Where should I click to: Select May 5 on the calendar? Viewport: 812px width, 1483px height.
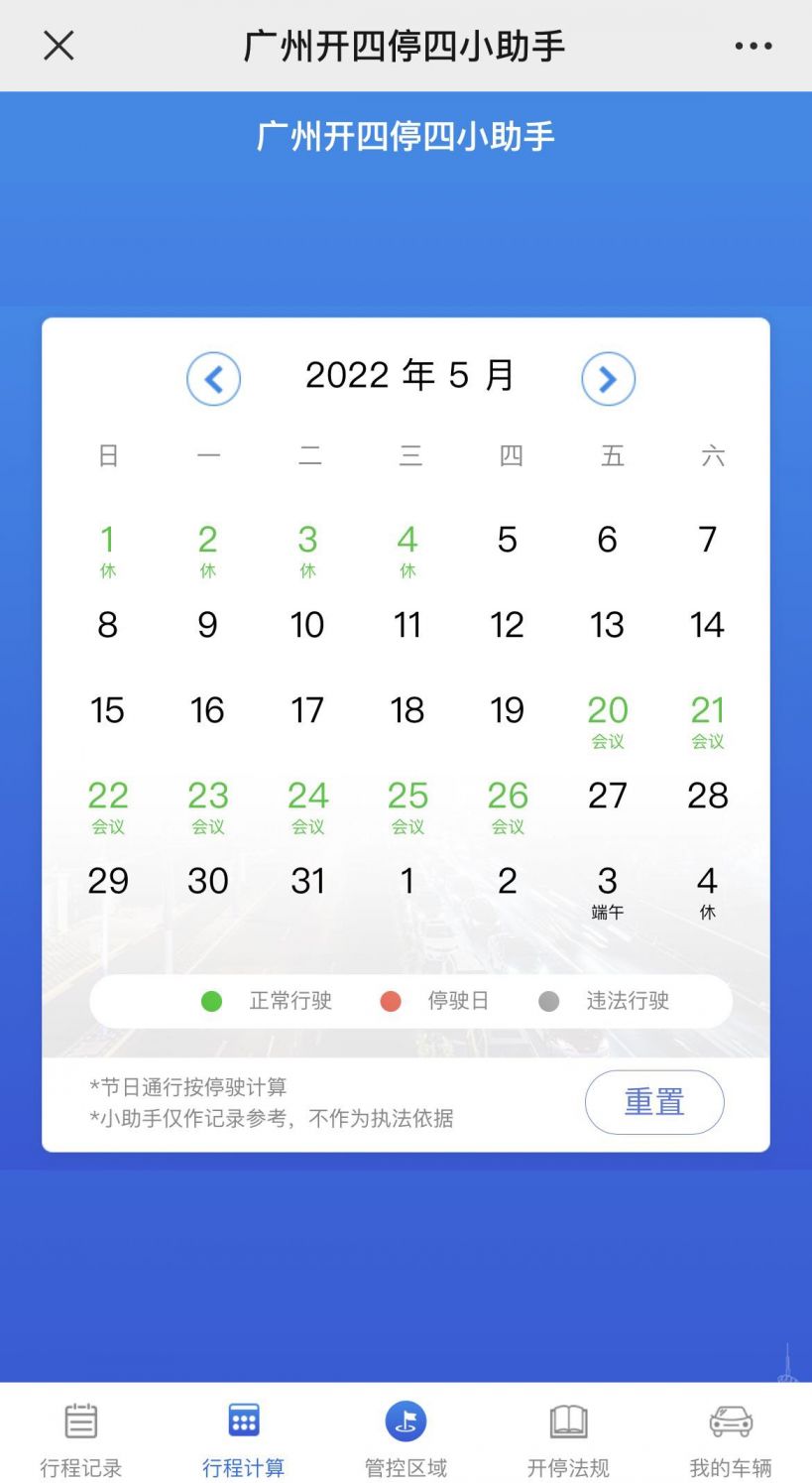click(x=507, y=542)
